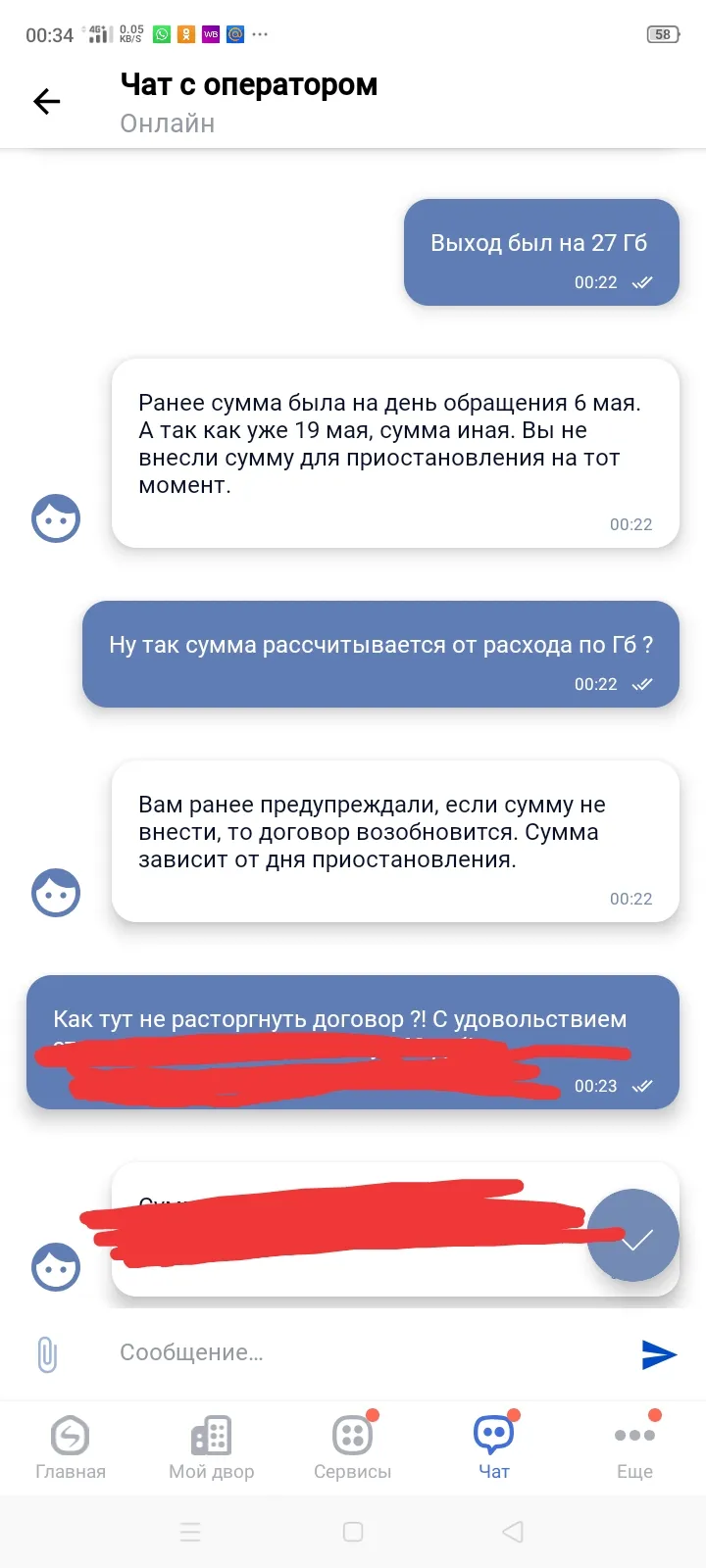Tap the message input field
This screenshot has width=706, height=1568.
click(363, 1352)
